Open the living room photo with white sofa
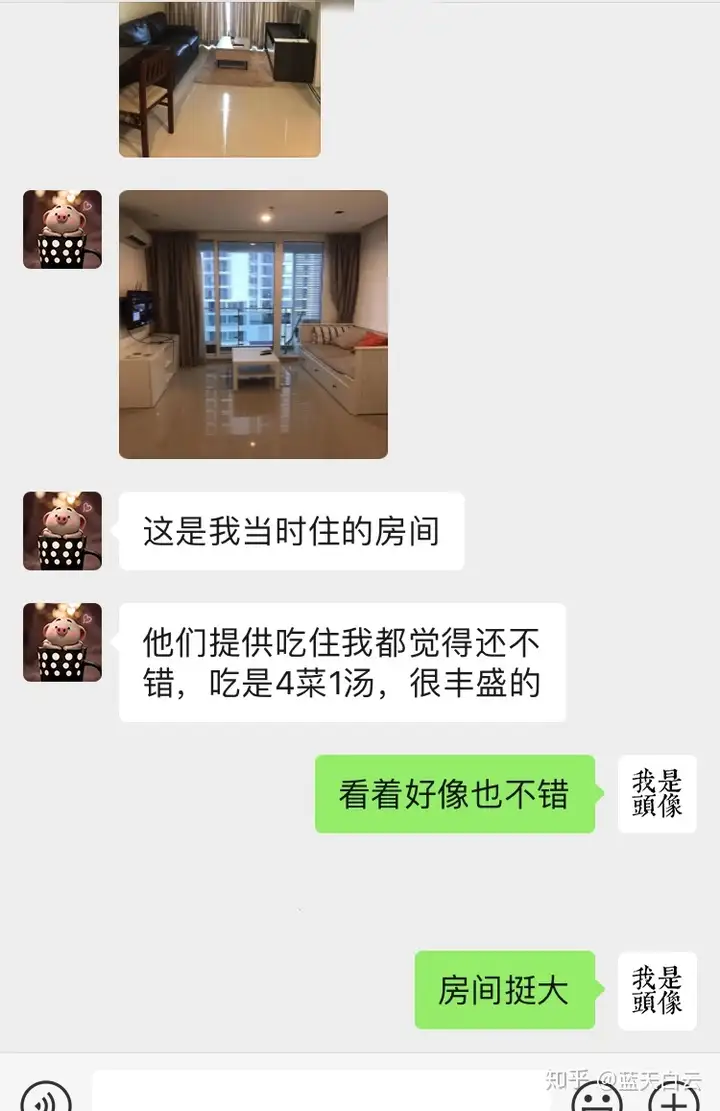 pyautogui.click(x=253, y=324)
